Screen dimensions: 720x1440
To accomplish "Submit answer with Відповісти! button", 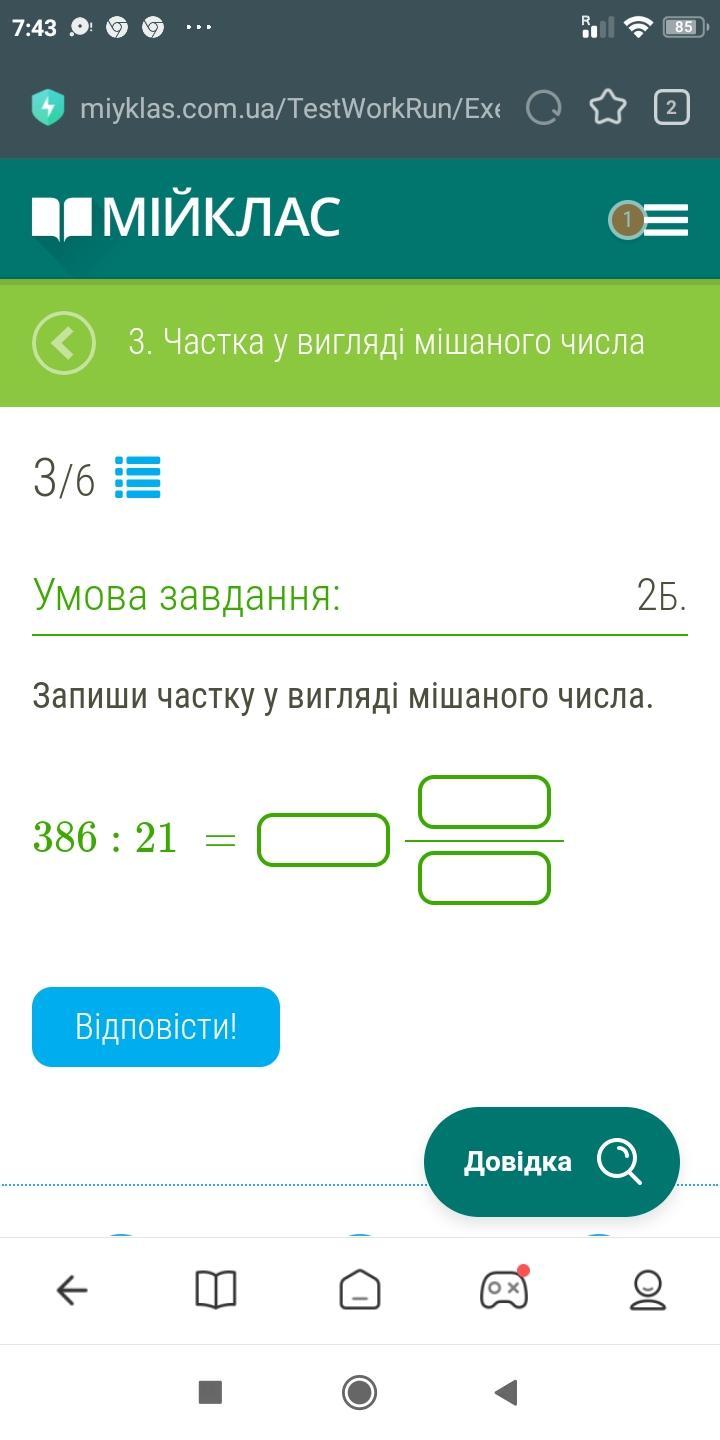I will point(156,1027).
